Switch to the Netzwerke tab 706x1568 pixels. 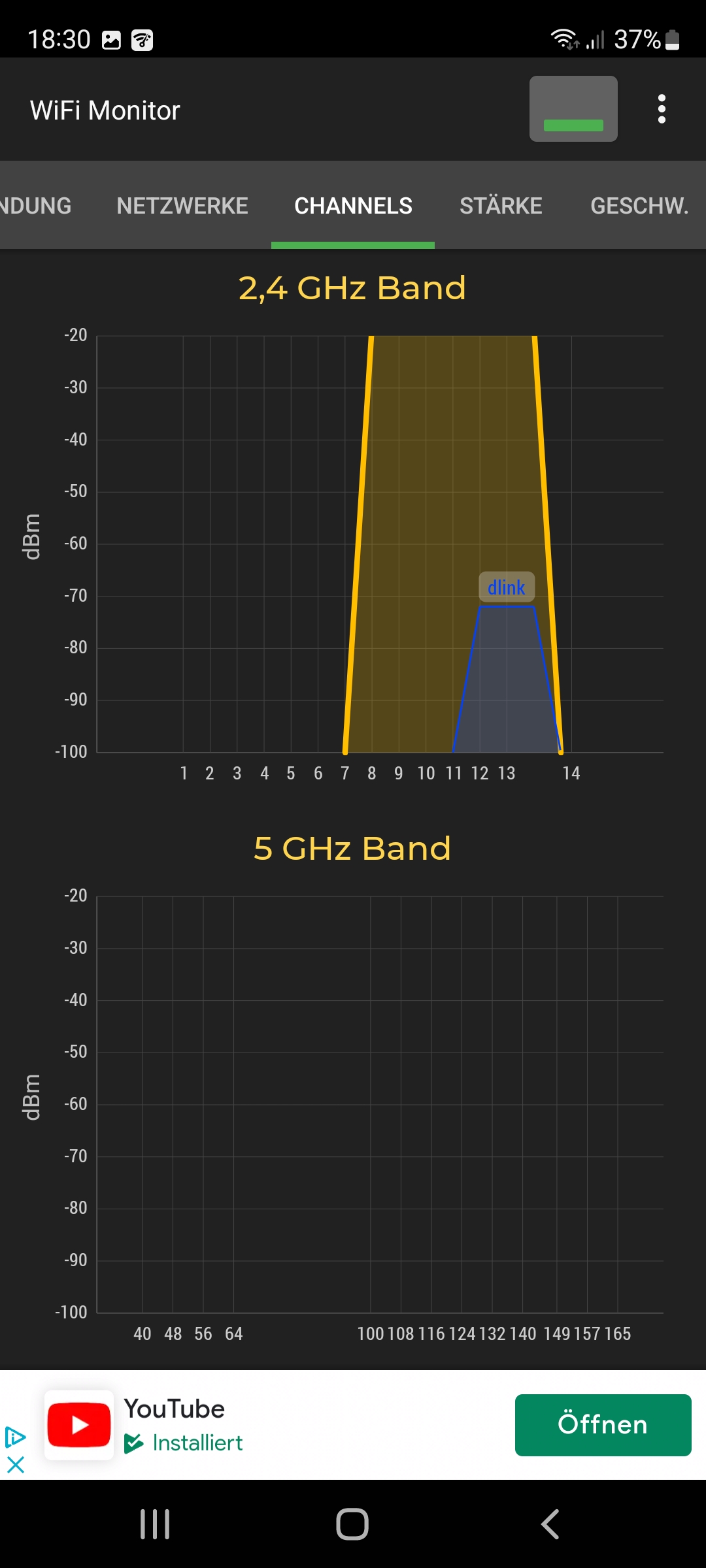click(182, 206)
